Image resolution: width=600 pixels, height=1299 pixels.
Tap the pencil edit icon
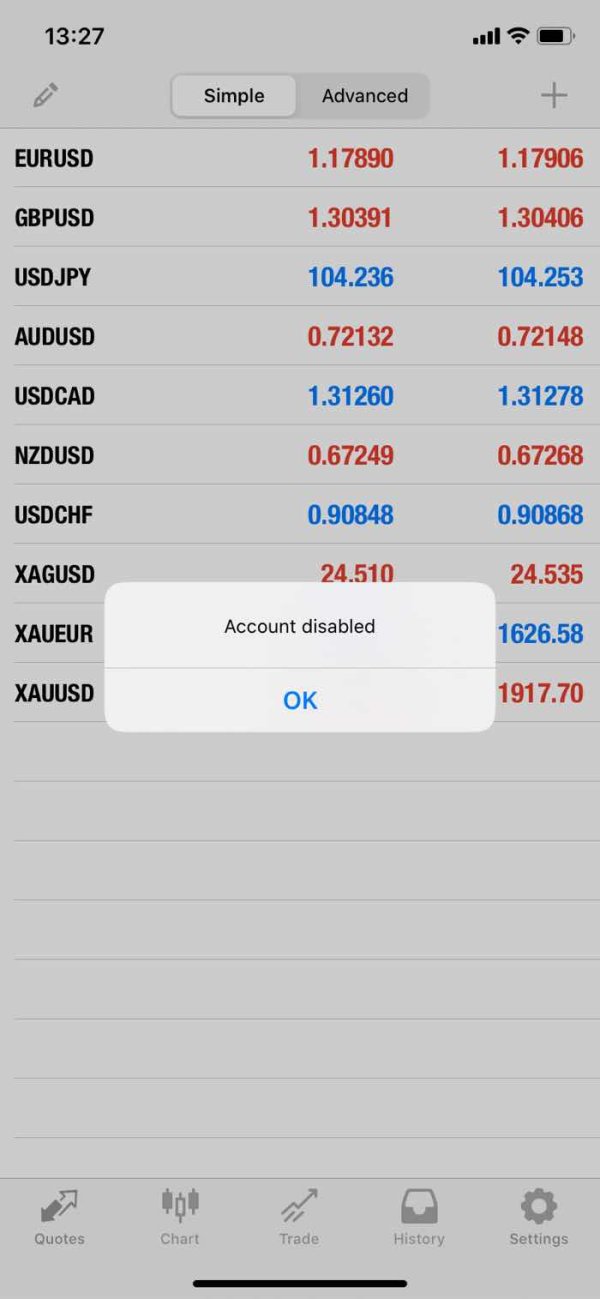(45, 96)
